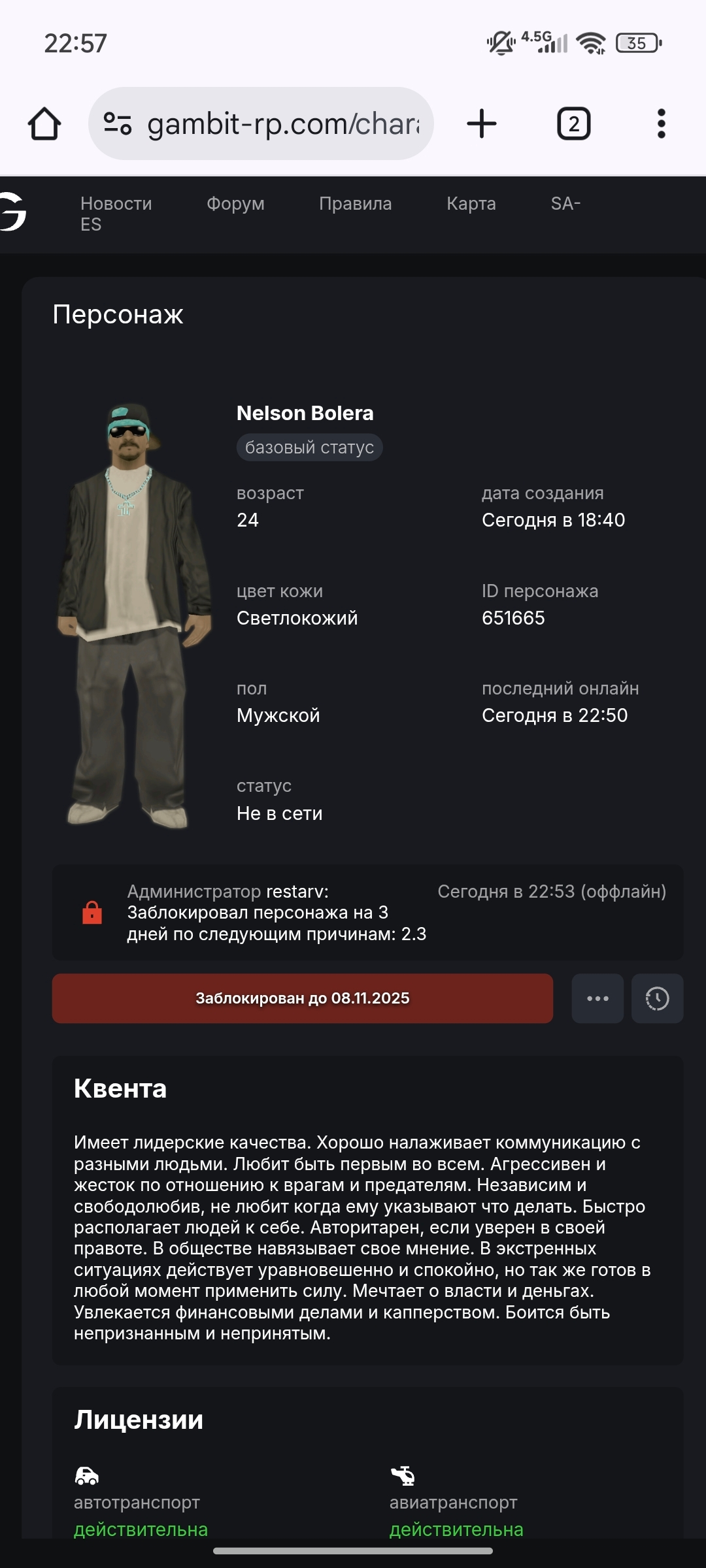This screenshot has width=706, height=1568.
Task: Open a new browser tab
Action: pyautogui.click(x=482, y=123)
